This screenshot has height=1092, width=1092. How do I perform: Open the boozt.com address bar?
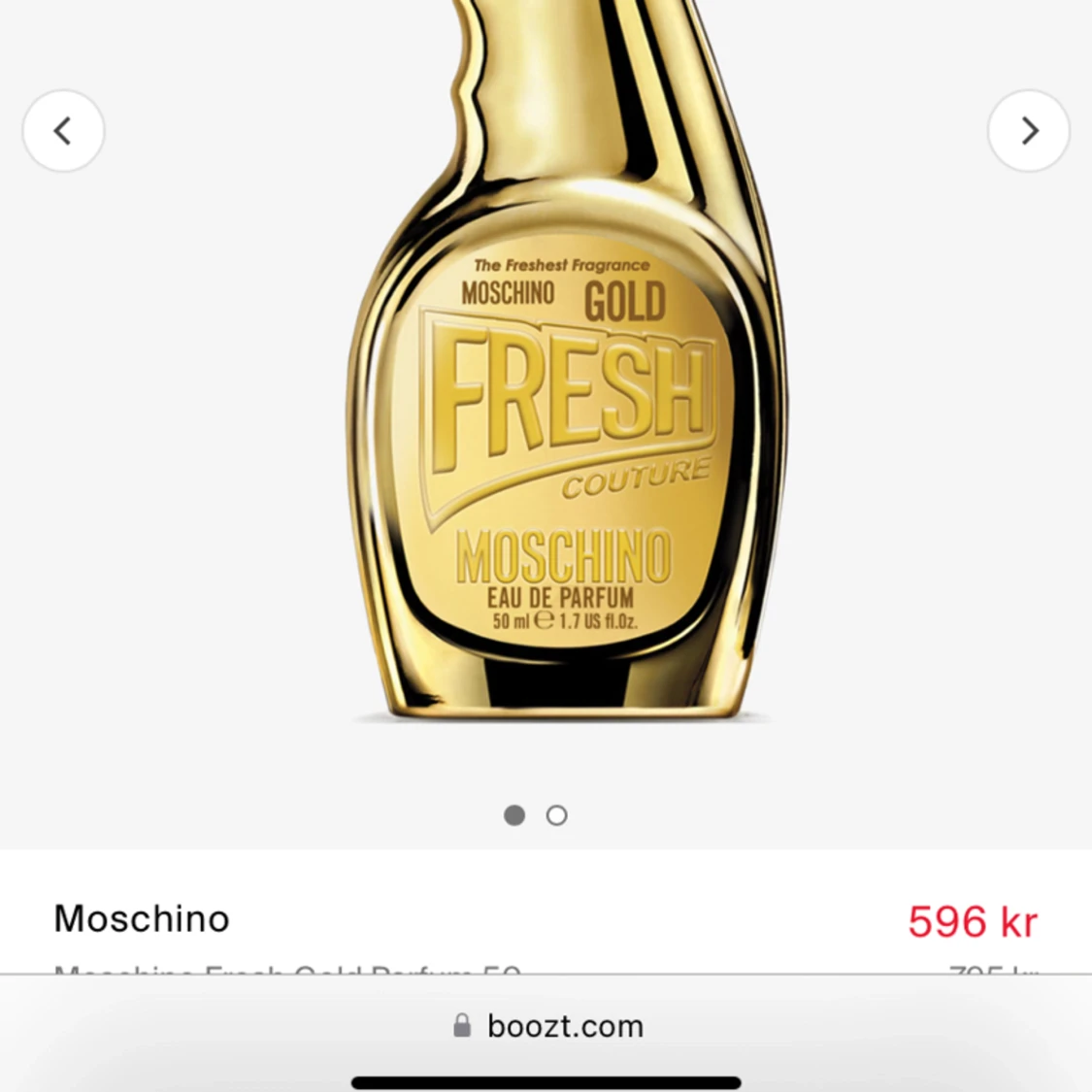point(547,1026)
